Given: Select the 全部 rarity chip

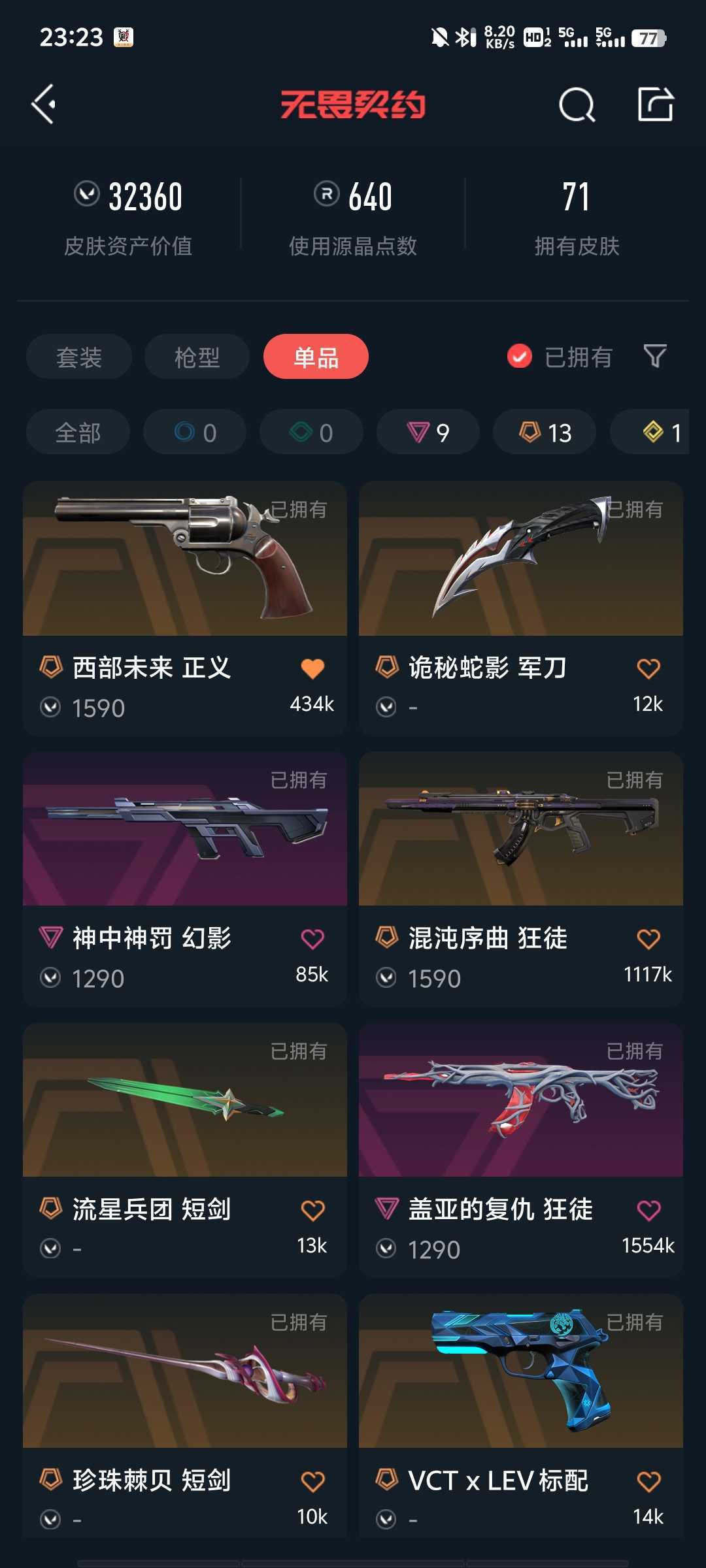Looking at the screenshot, I should [x=78, y=432].
